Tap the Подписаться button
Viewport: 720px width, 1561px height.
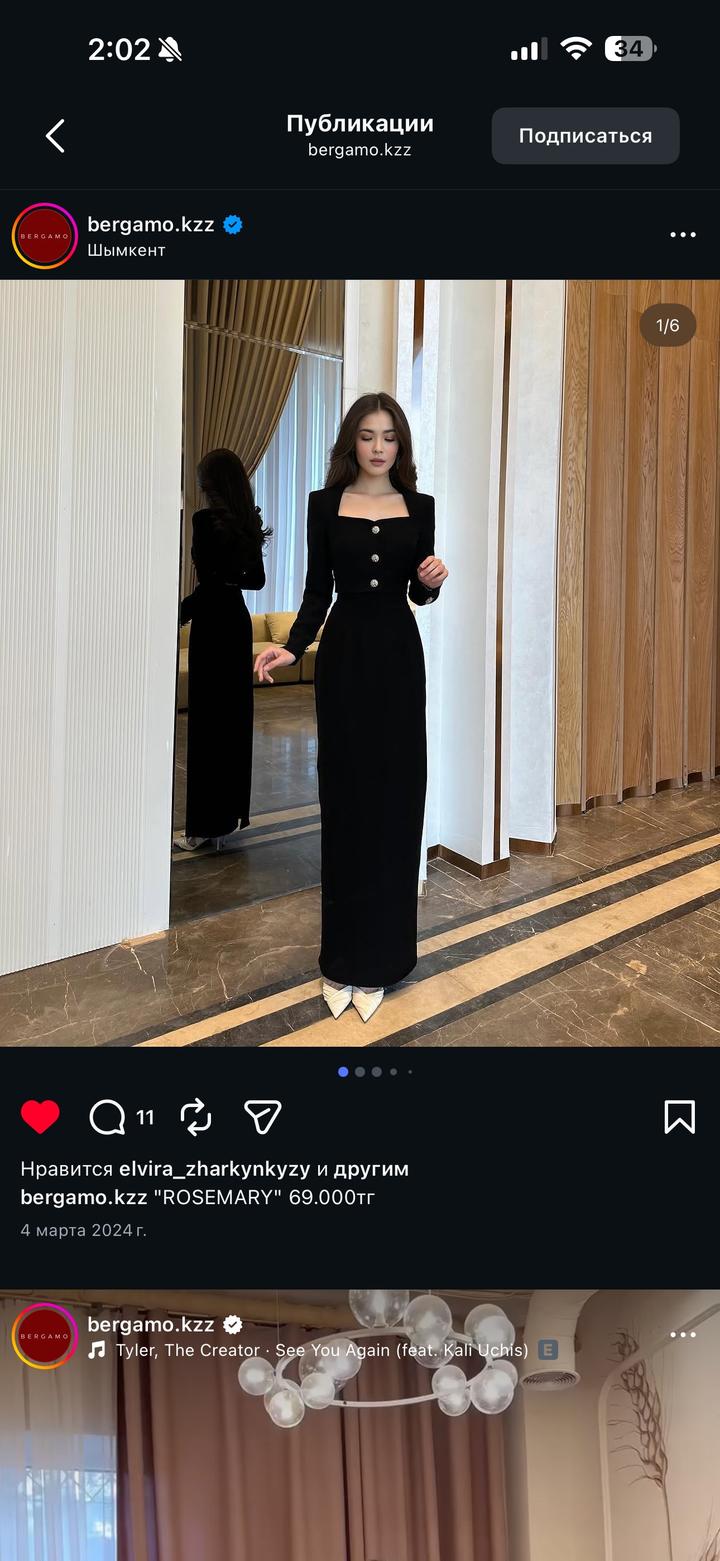(585, 136)
